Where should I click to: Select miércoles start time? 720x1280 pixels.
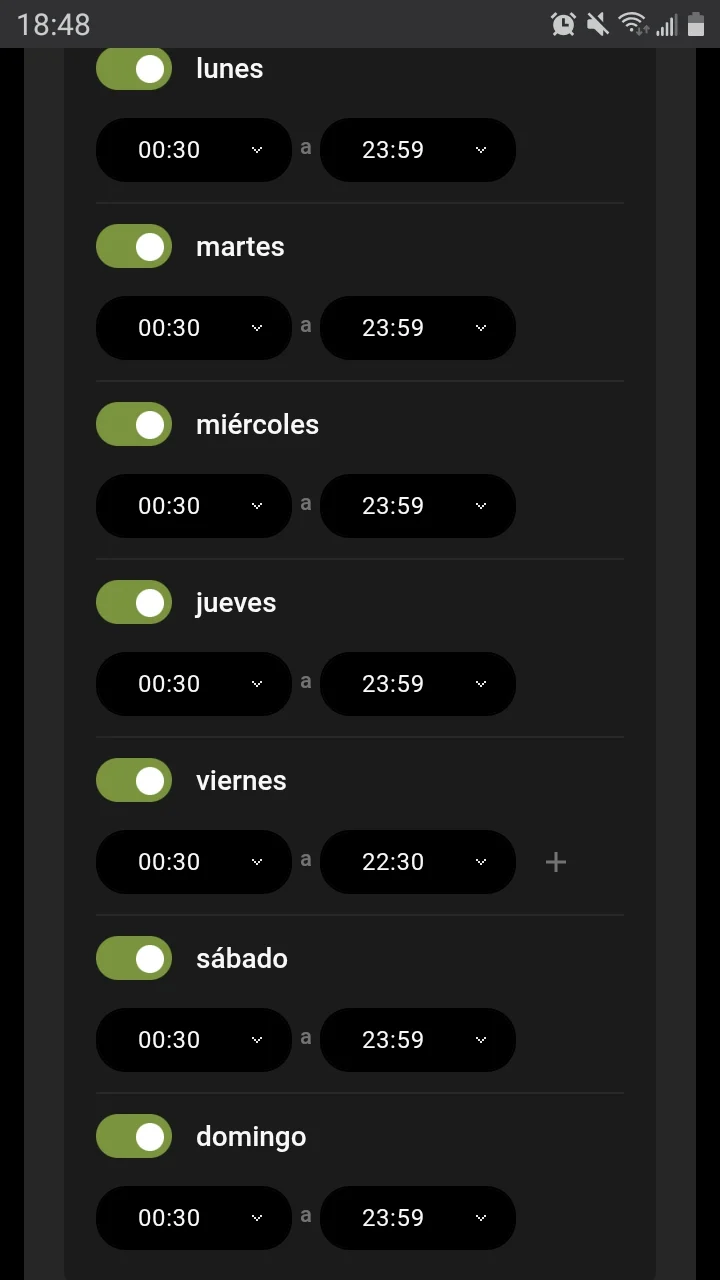click(194, 506)
